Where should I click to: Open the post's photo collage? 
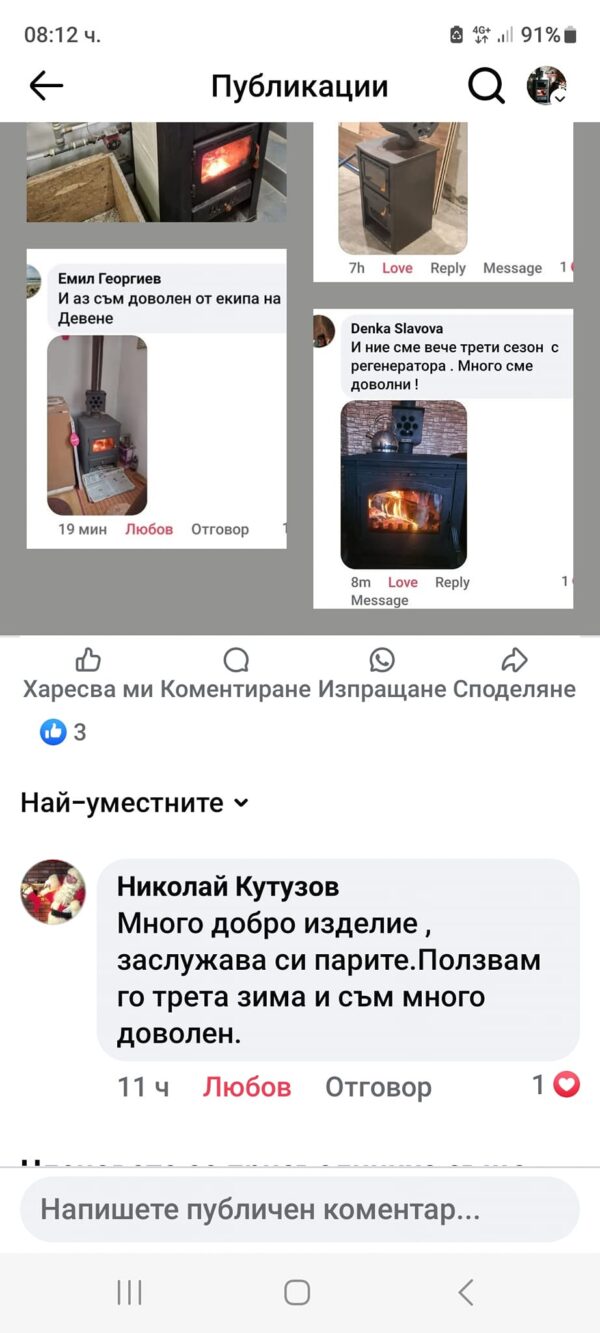(x=300, y=378)
